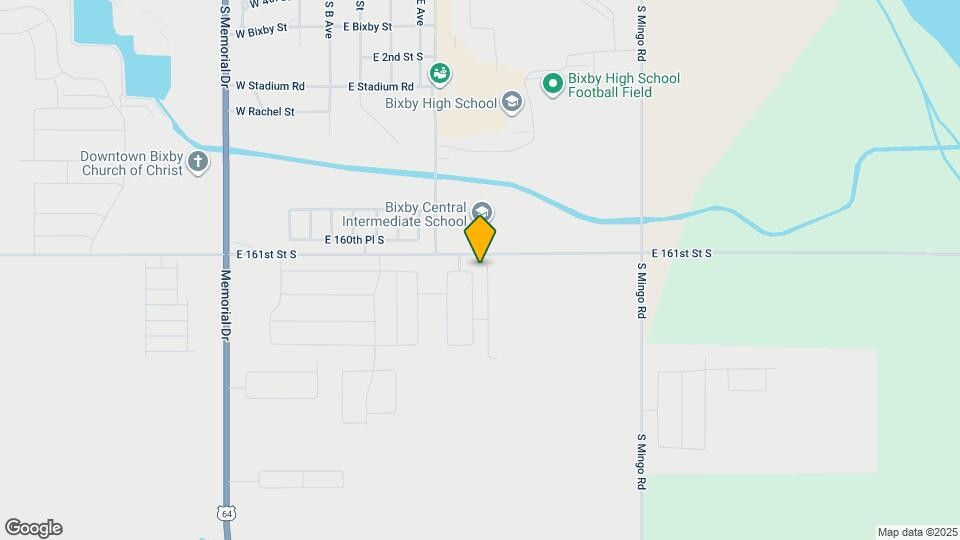
Task: Open Bixby High School Football Field pin
Action: click(553, 84)
